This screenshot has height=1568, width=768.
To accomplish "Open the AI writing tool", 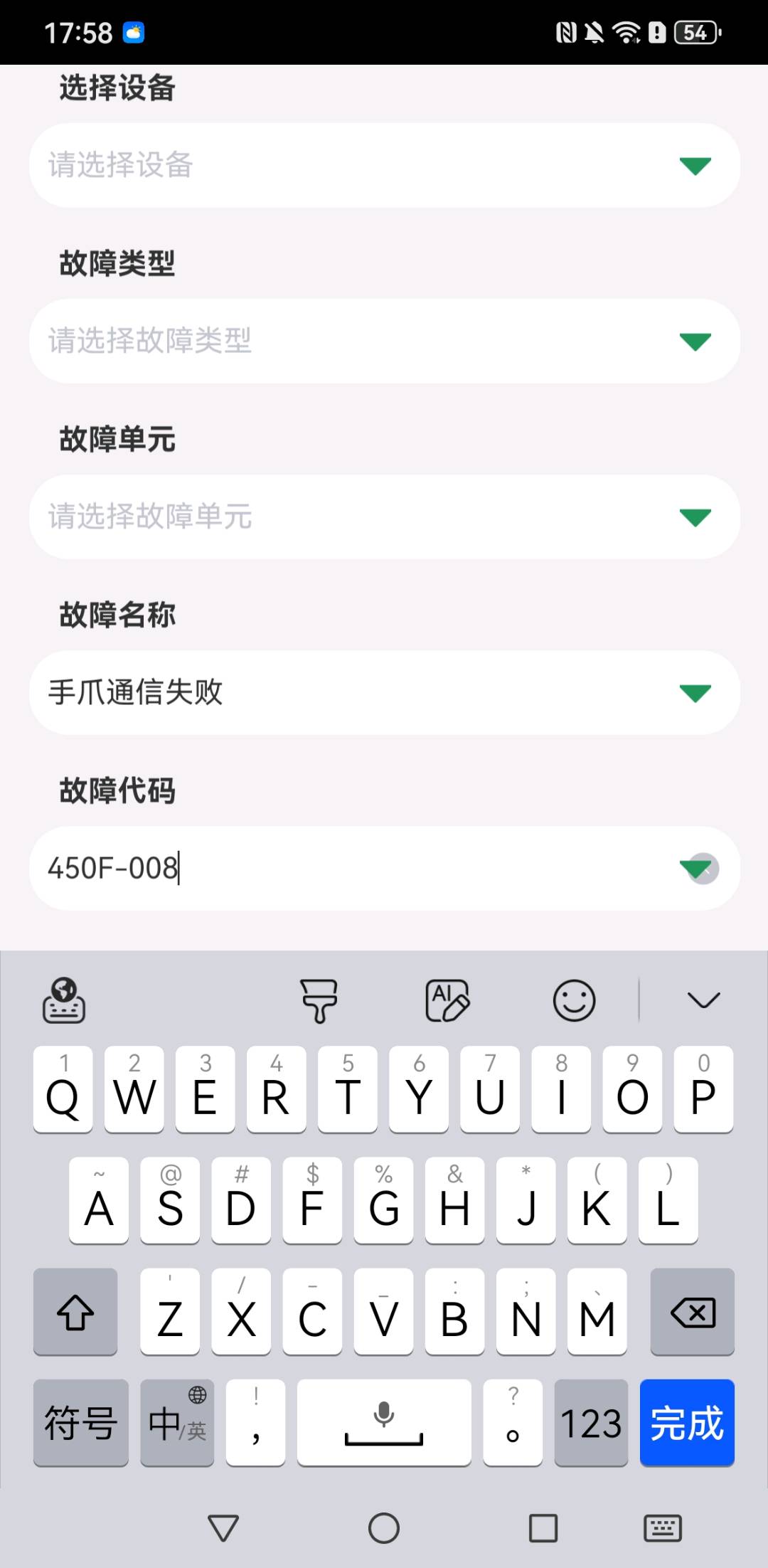I will click(x=447, y=1000).
